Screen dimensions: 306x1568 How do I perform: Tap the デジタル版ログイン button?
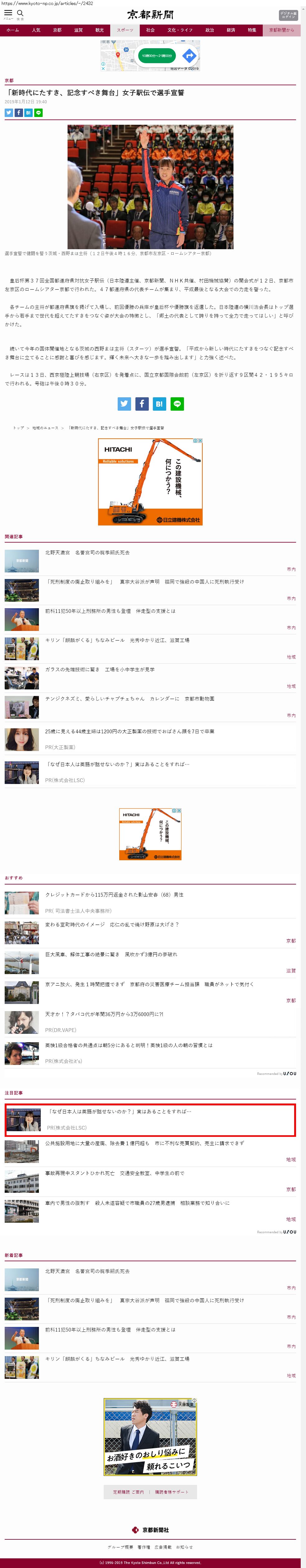click(288, 15)
